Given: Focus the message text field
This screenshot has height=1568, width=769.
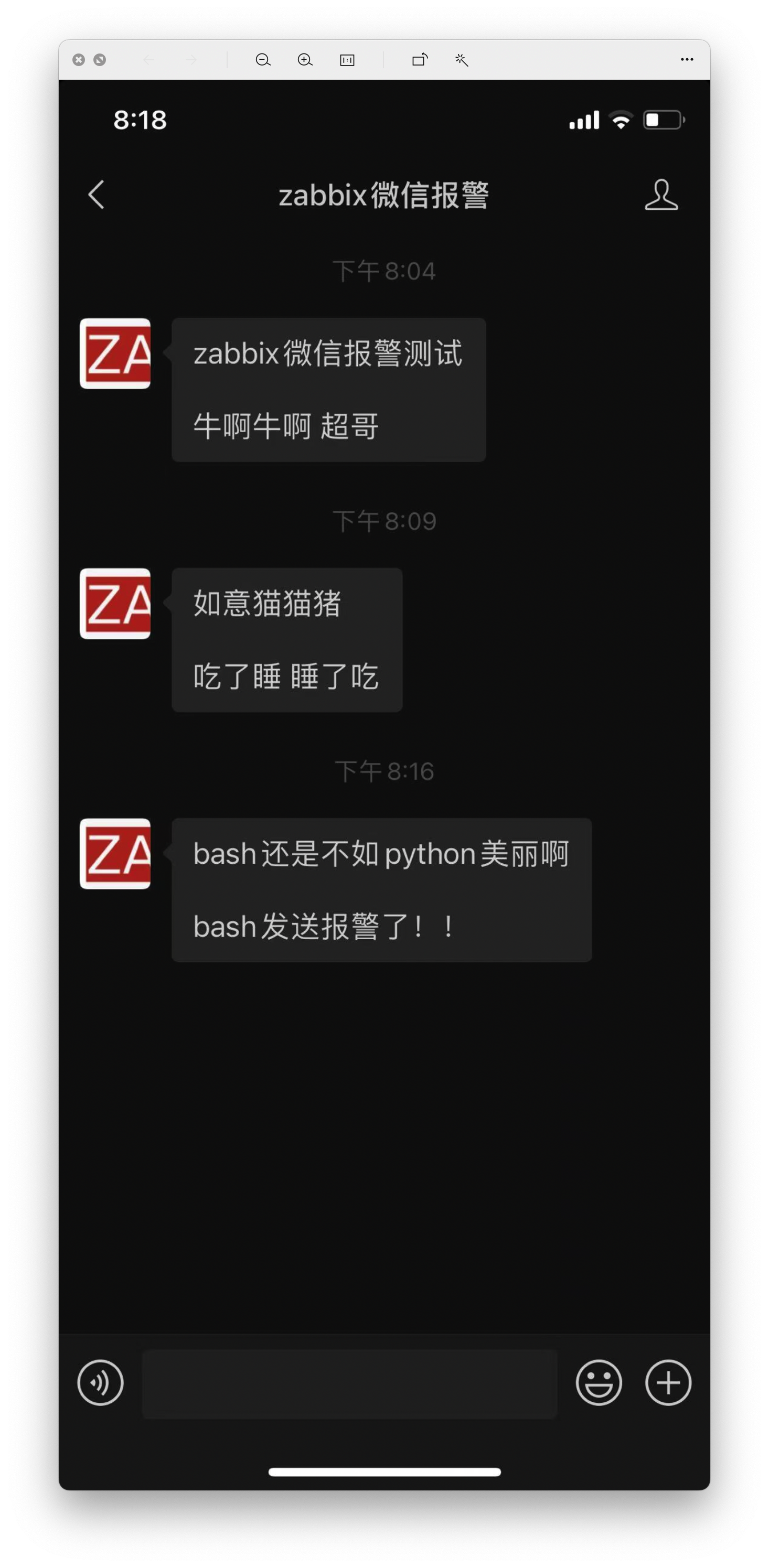Looking at the screenshot, I should coord(349,1383).
